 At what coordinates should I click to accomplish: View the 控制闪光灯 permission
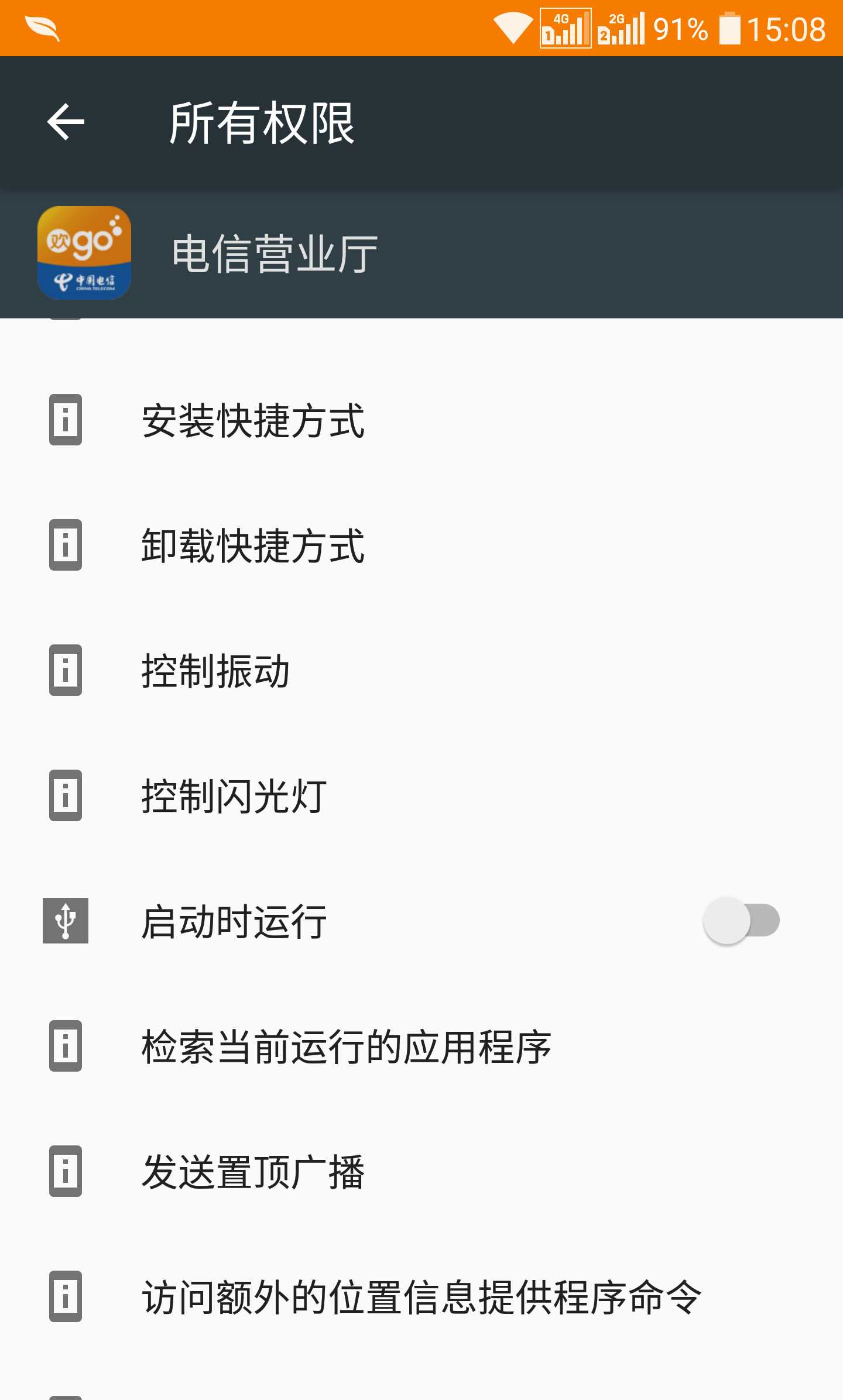point(421,796)
